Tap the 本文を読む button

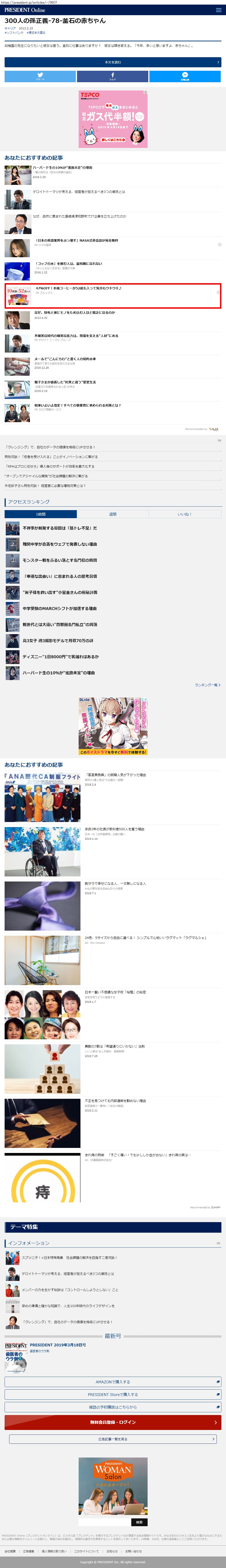point(113,62)
